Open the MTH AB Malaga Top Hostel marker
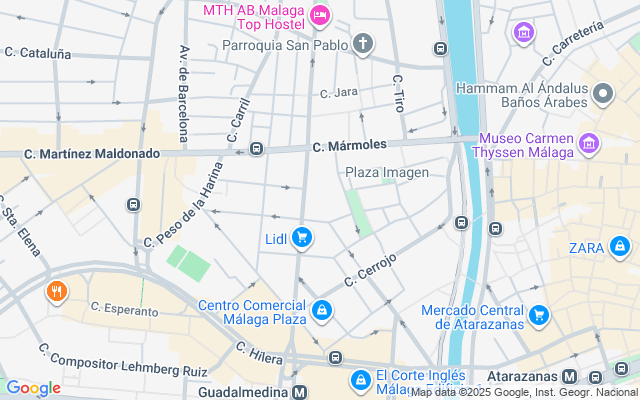This screenshot has height=400, width=640. click(x=320, y=14)
